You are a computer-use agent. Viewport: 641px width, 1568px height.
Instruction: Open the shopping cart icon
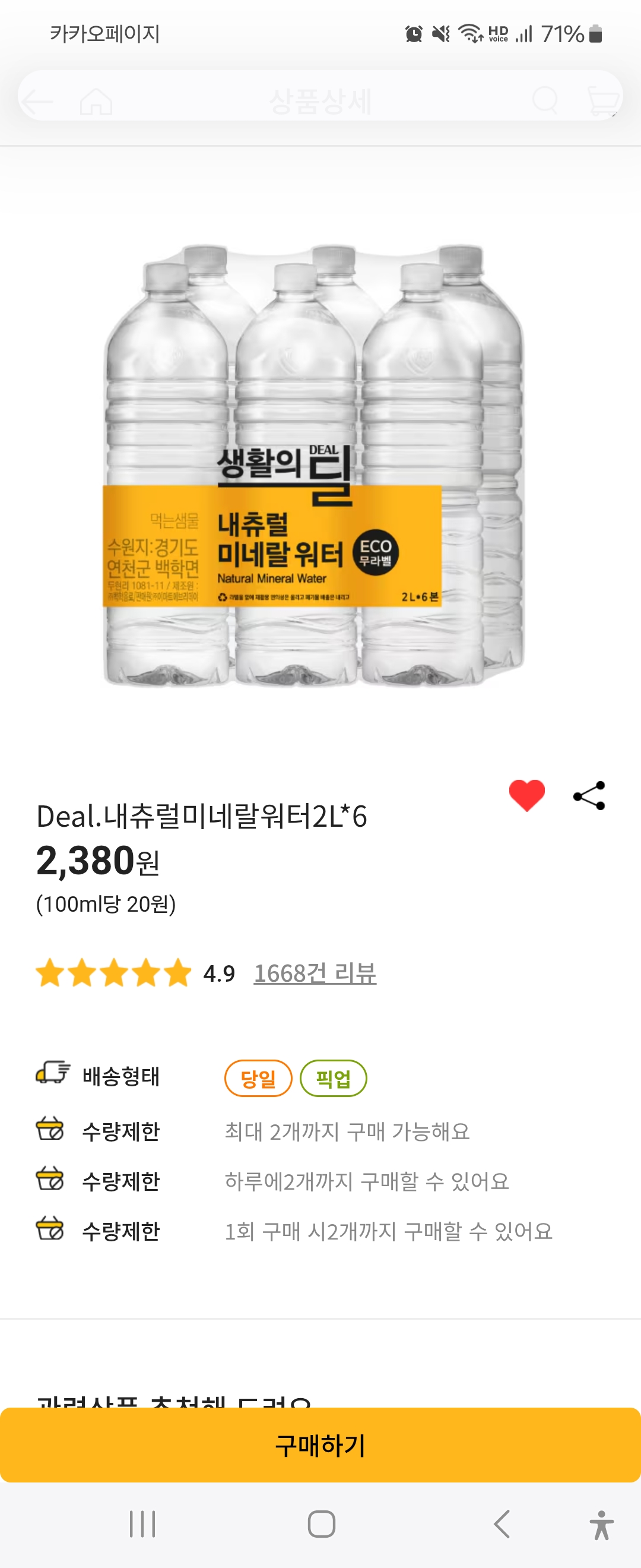pyautogui.click(x=602, y=101)
